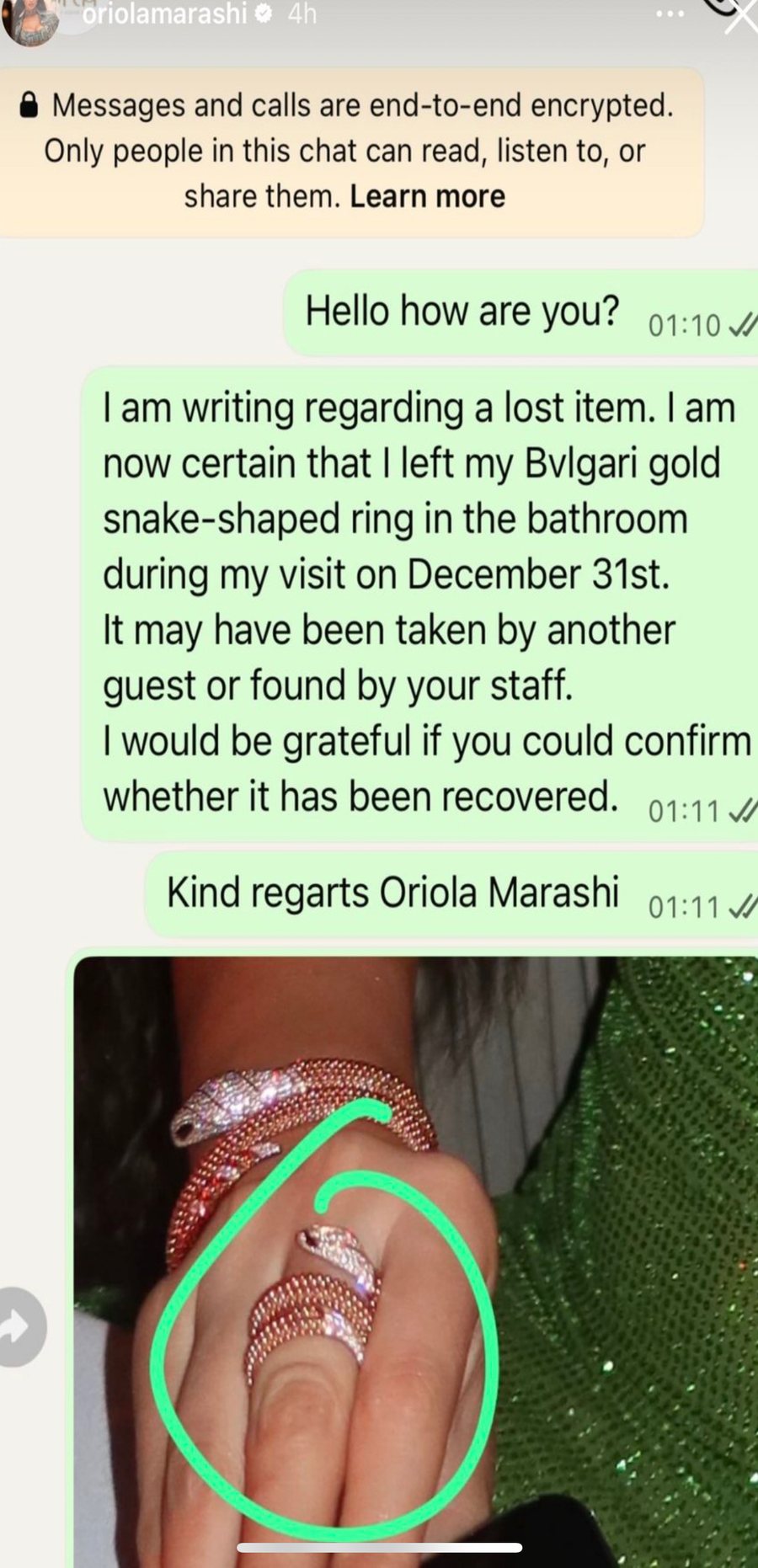Open the oriolamarashi username link

click(163, 14)
